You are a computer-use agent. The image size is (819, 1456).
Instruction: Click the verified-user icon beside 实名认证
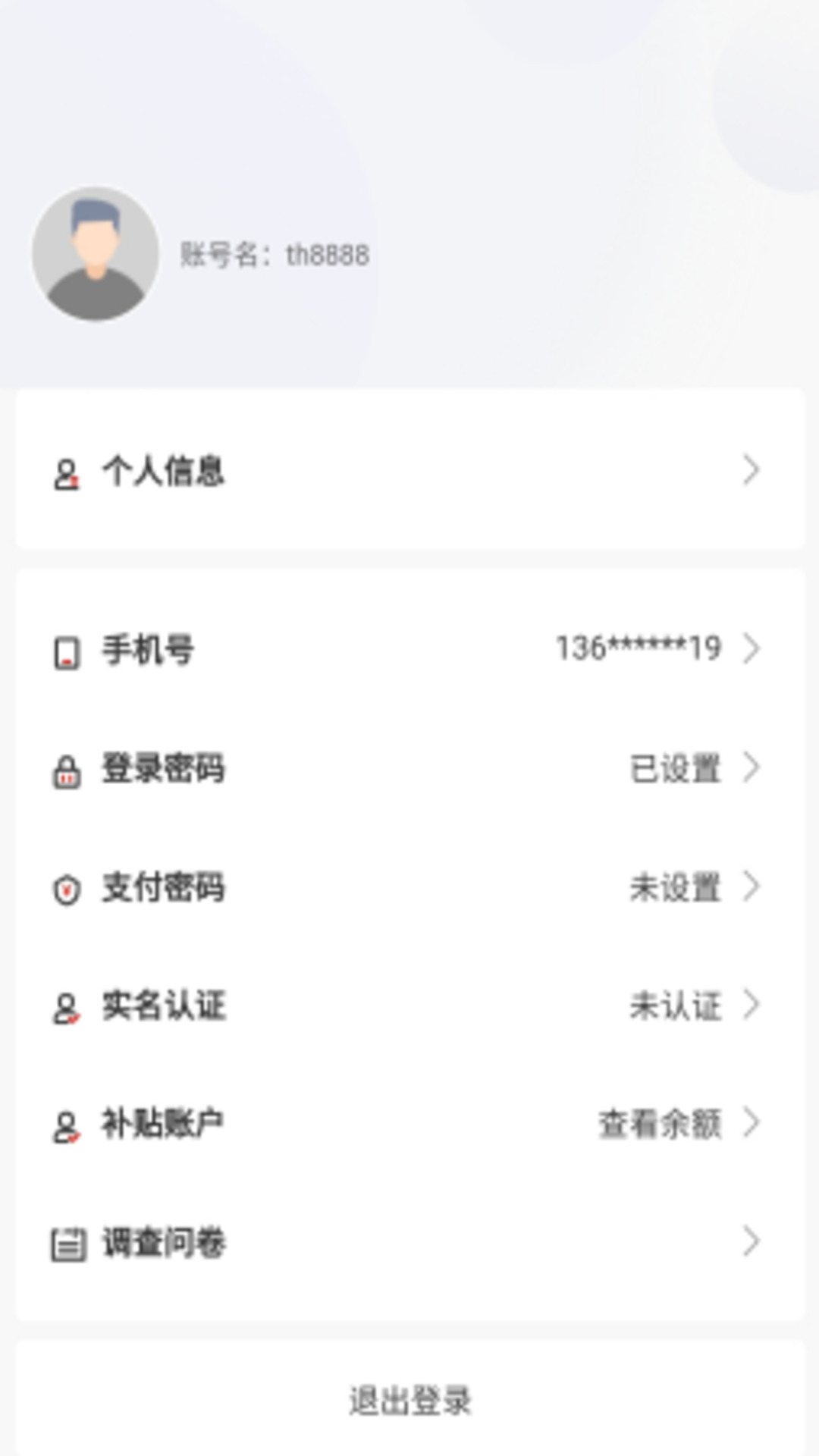point(67,1007)
